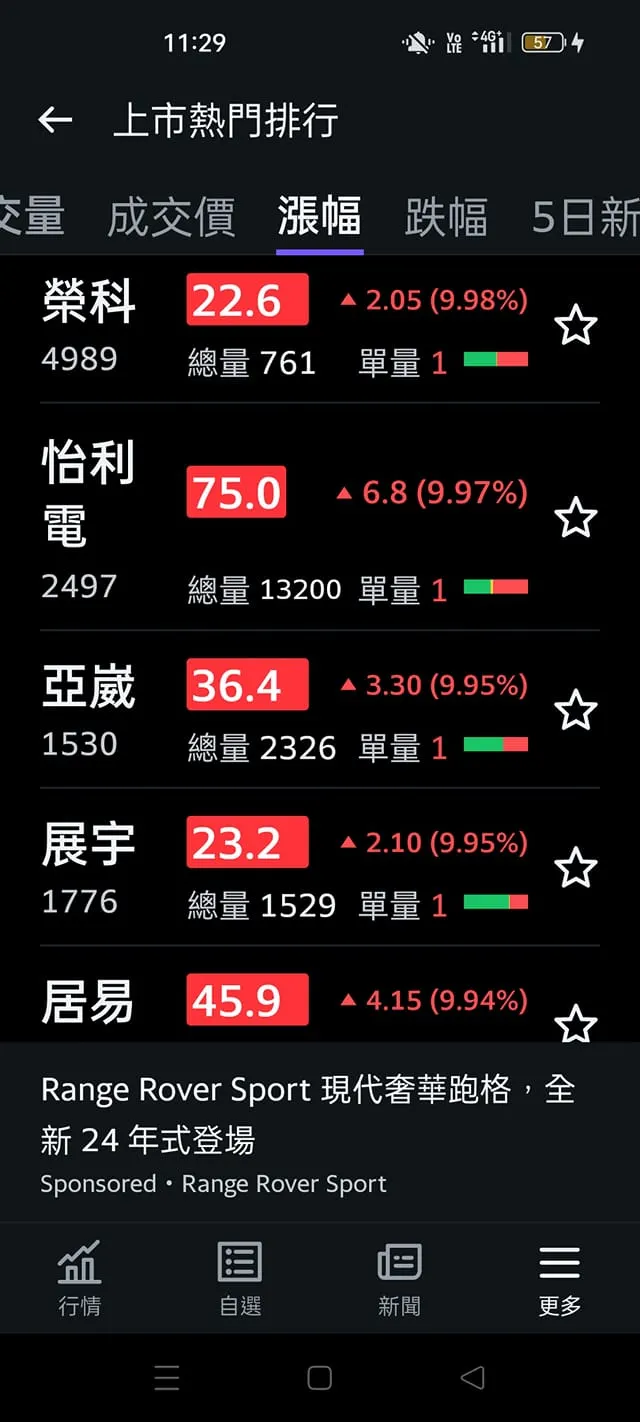This screenshot has height=1422, width=640.
Task: Mark 居易 with its star icon
Action: [x=576, y=1023]
